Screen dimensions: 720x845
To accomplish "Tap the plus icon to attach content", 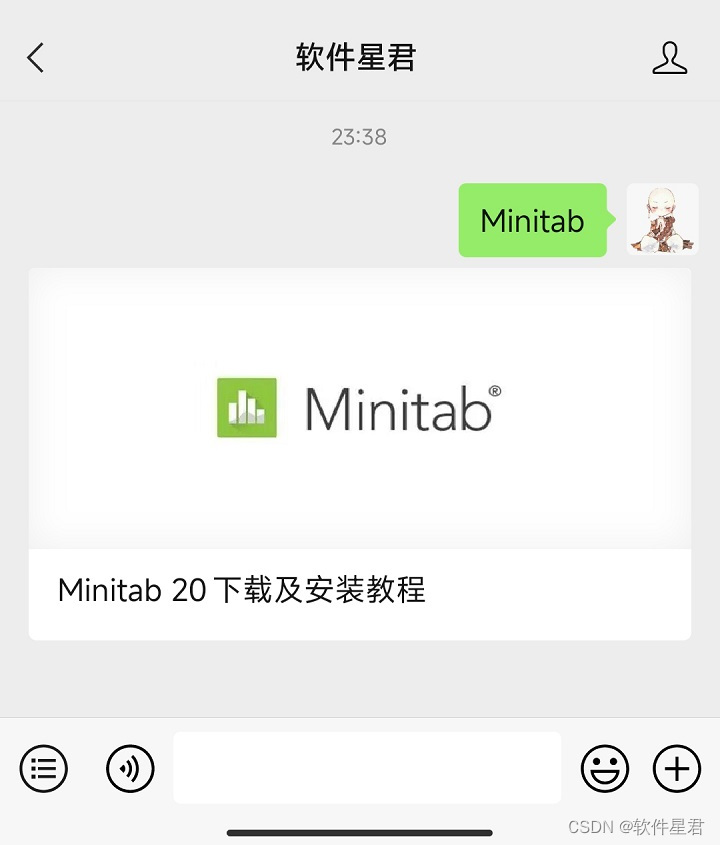I will (x=676, y=768).
